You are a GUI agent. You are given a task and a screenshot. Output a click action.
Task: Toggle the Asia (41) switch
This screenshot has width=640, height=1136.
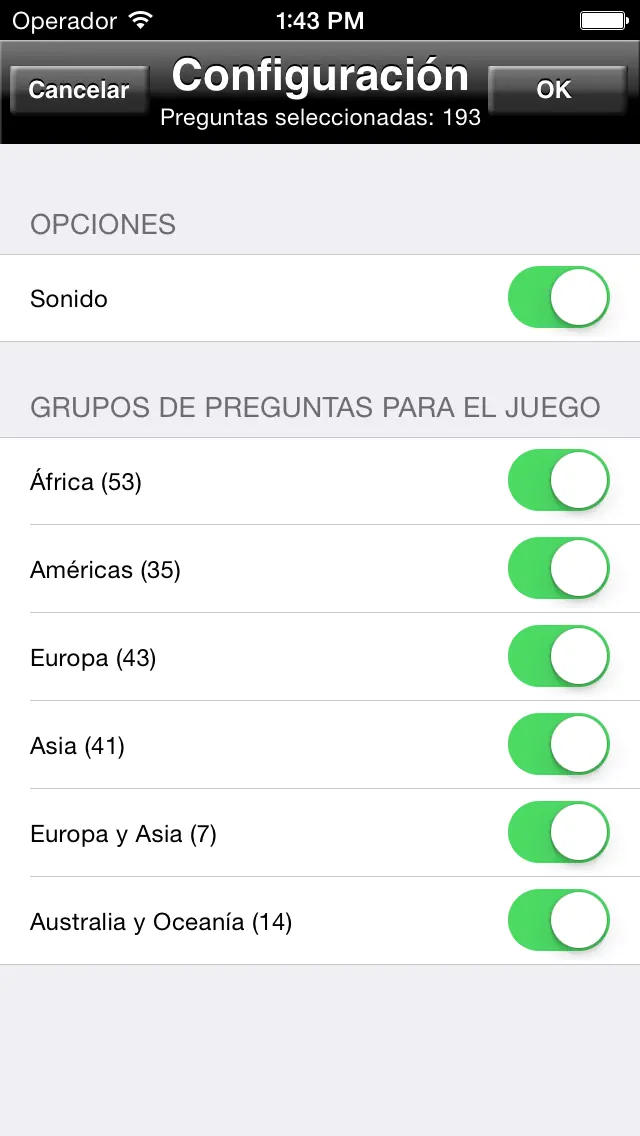(559, 745)
